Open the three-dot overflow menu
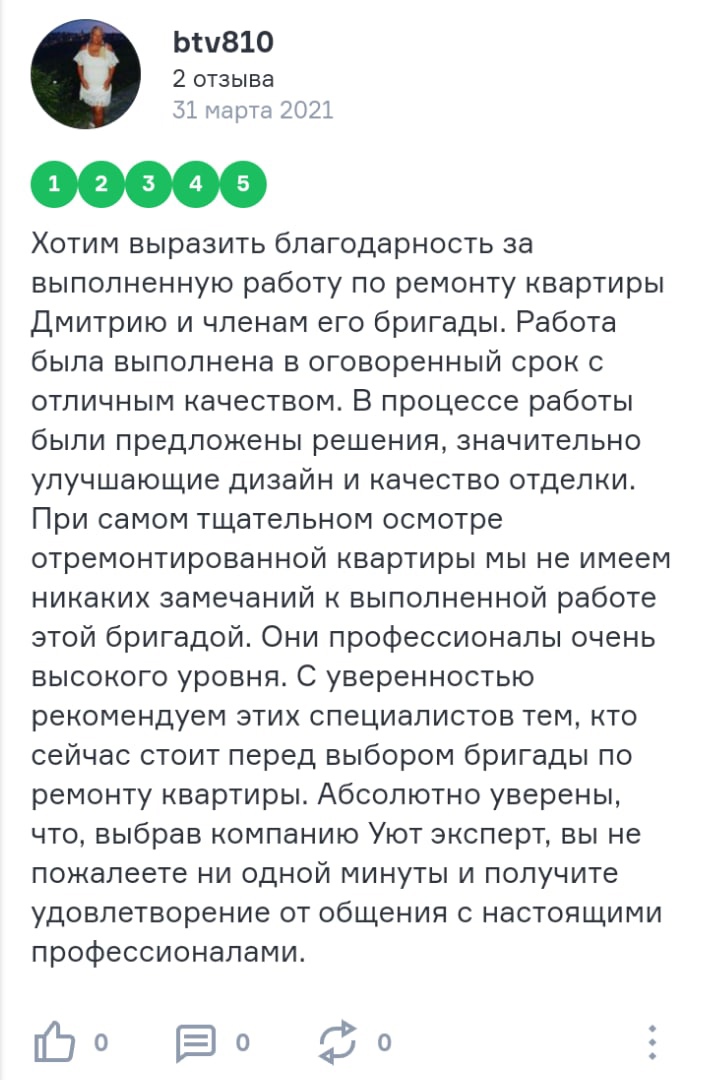Screen dimensions: 707x1080 (x=652, y=1042)
